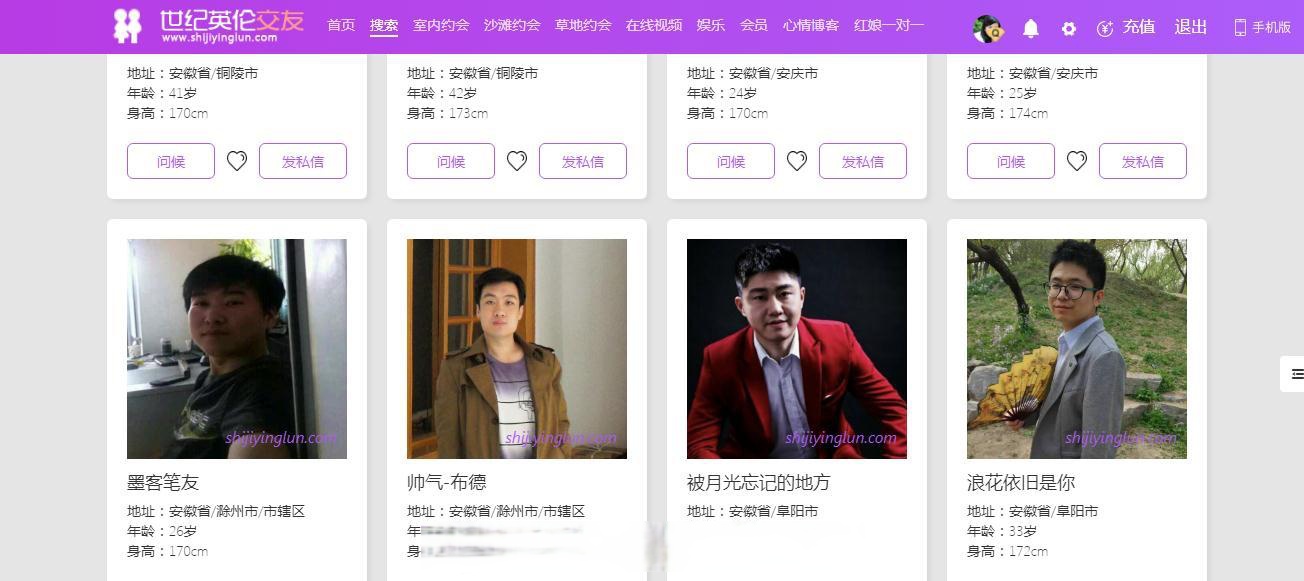Open the user avatar in header
Screen dimensions: 1304x581
click(x=988, y=29)
